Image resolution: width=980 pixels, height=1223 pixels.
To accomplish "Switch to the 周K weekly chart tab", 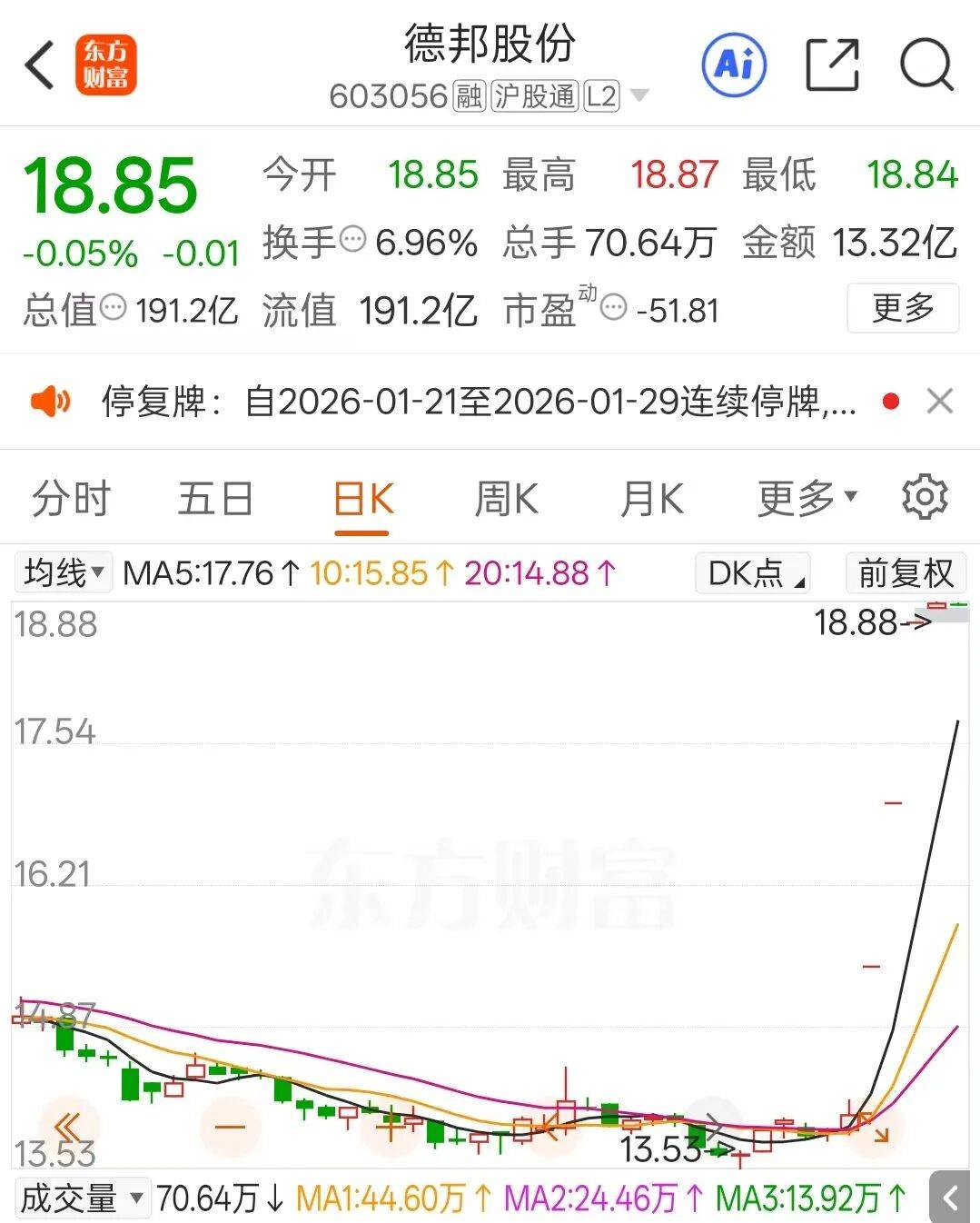I will (x=506, y=498).
